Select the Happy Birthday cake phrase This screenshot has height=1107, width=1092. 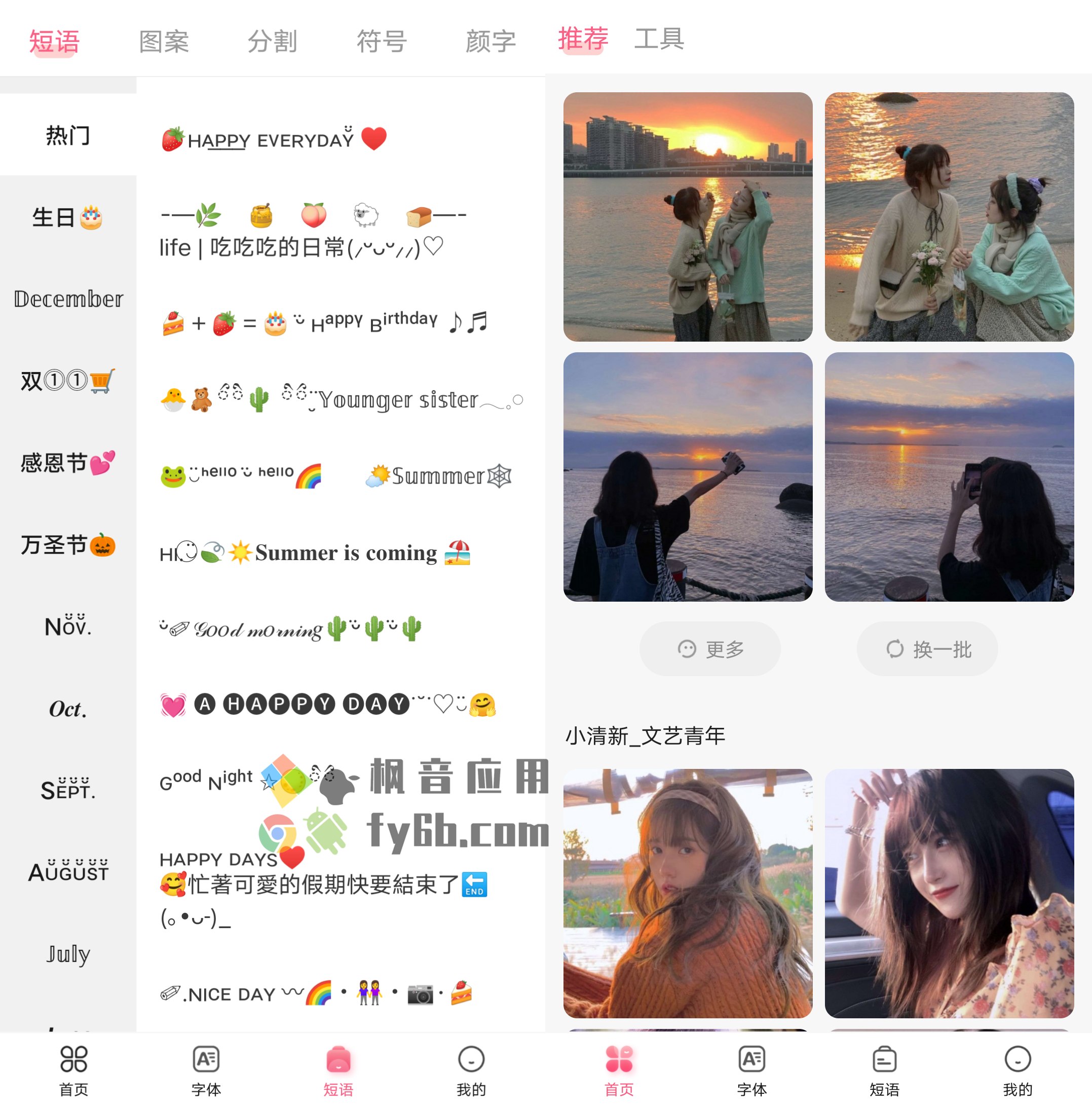pyautogui.click(x=324, y=322)
